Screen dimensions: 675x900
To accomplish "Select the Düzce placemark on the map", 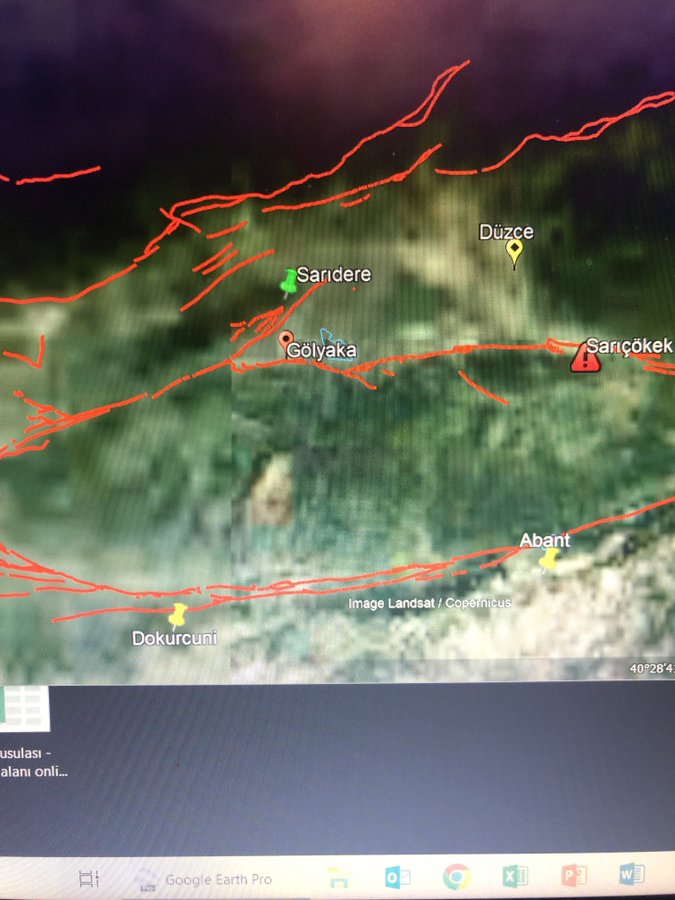I will [515, 251].
